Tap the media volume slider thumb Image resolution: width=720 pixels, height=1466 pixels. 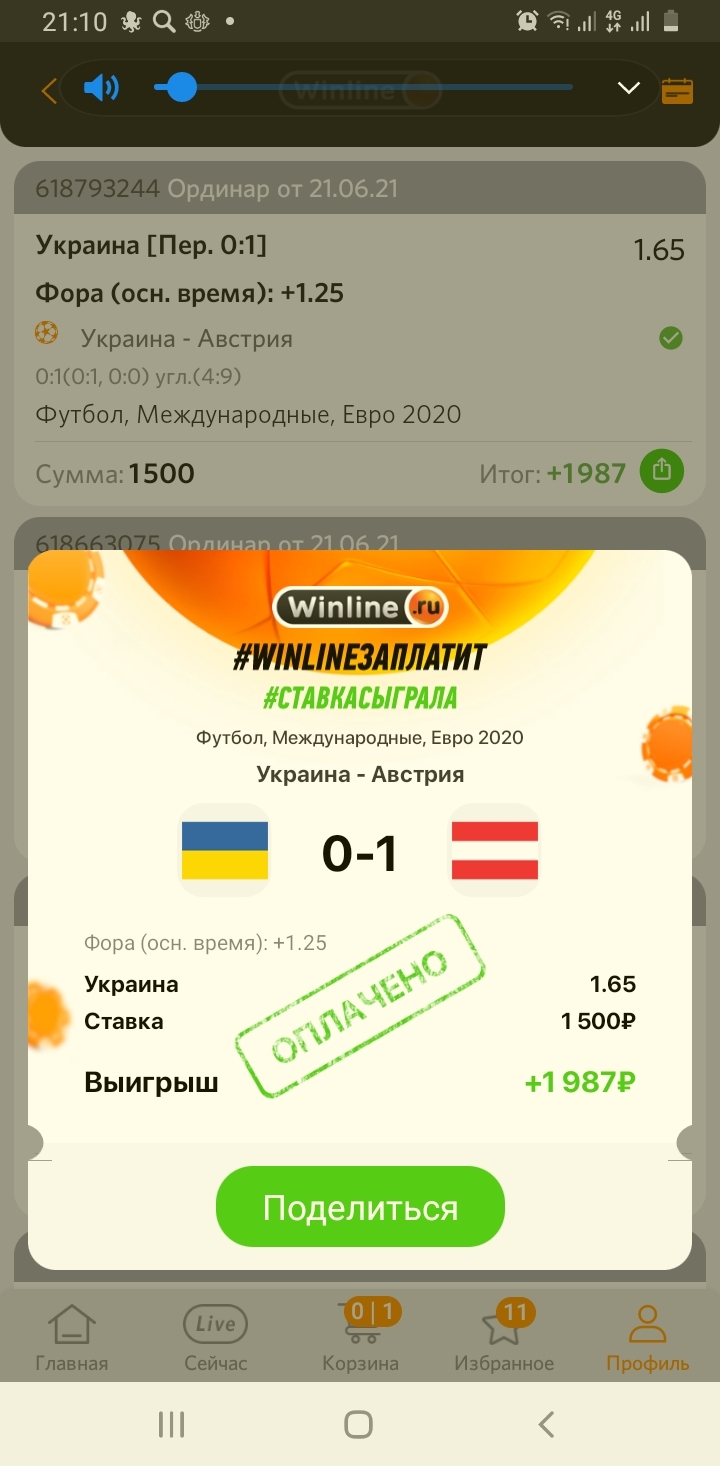[181, 88]
